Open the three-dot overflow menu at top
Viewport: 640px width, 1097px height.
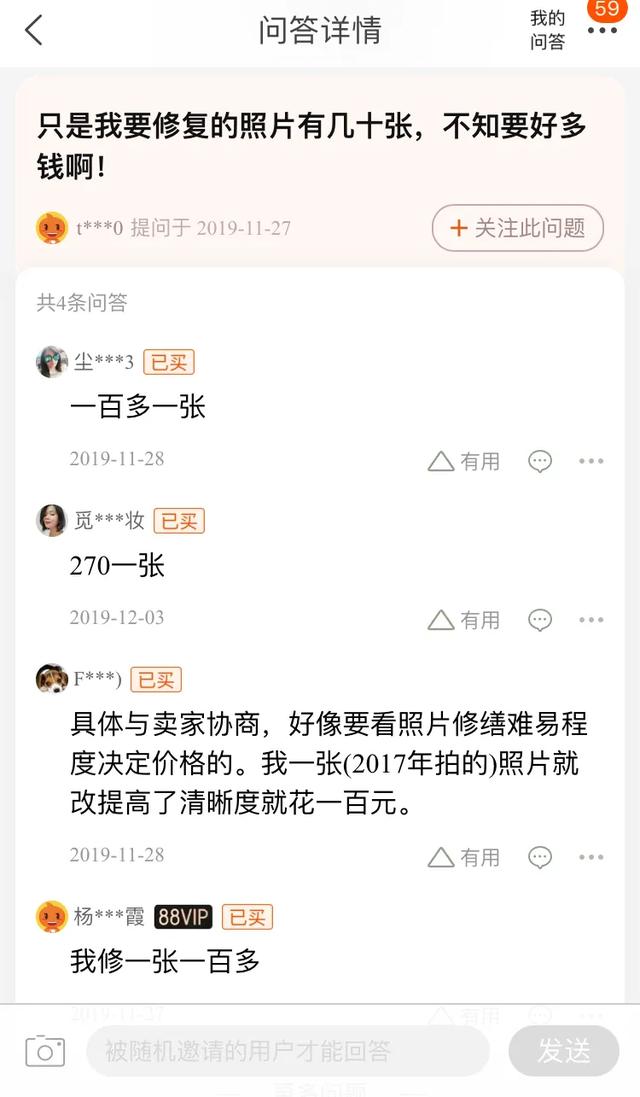point(602,31)
